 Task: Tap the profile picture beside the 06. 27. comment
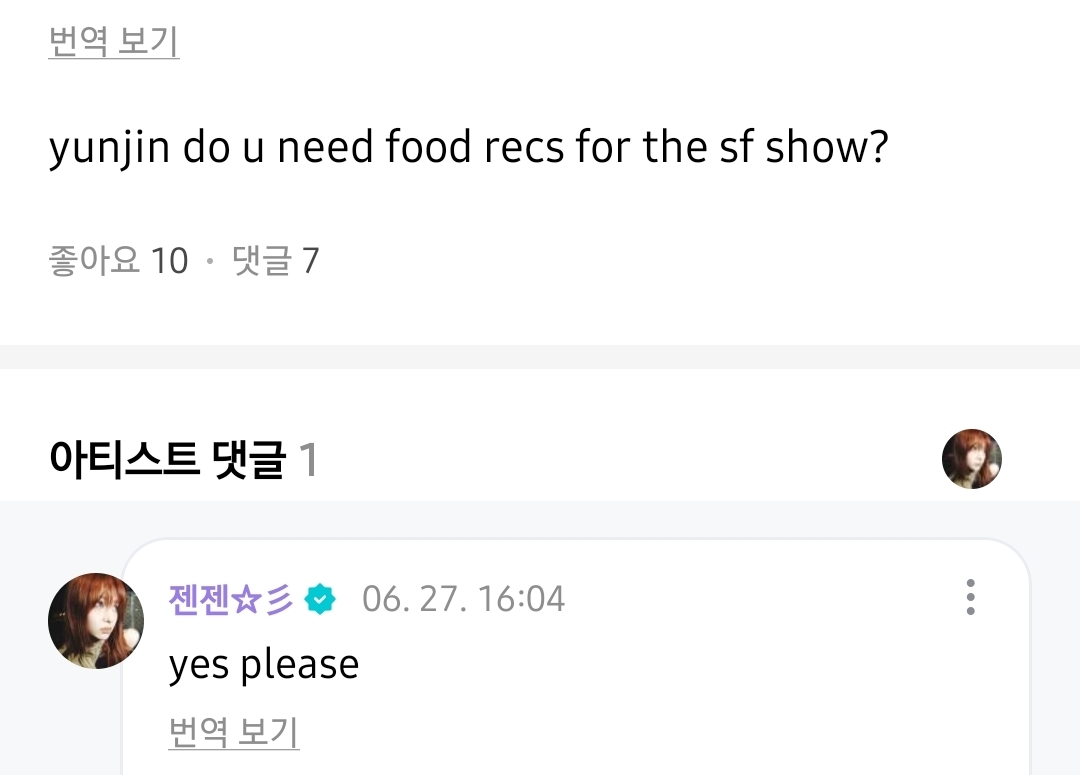coord(96,621)
